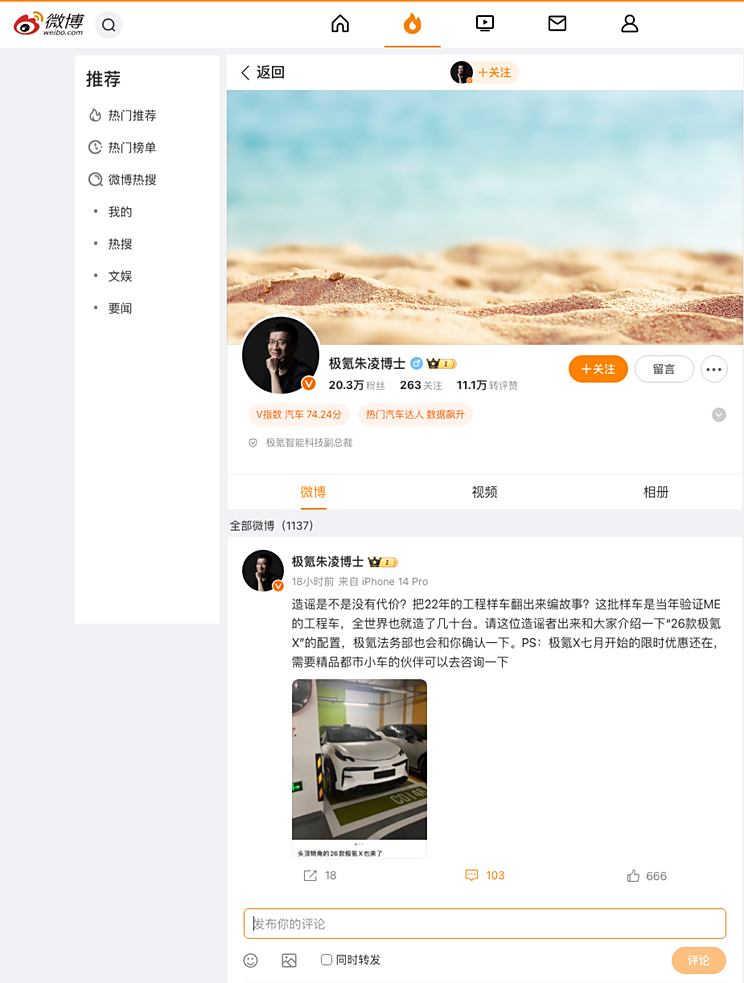Open the messages envelope icon
This screenshot has height=983, width=744.
(x=557, y=24)
